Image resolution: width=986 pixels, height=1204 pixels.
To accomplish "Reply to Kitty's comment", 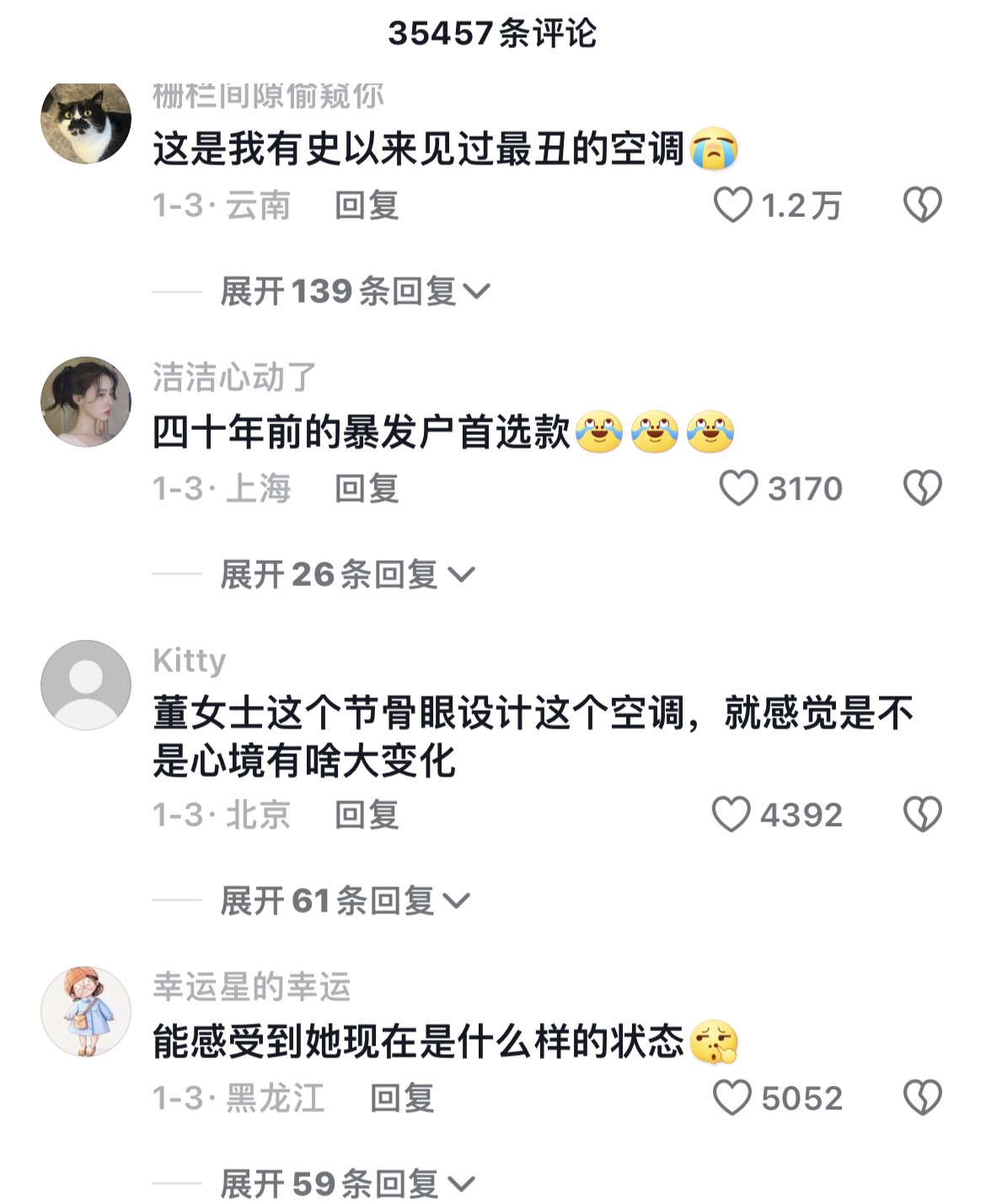I will coord(367,815).
